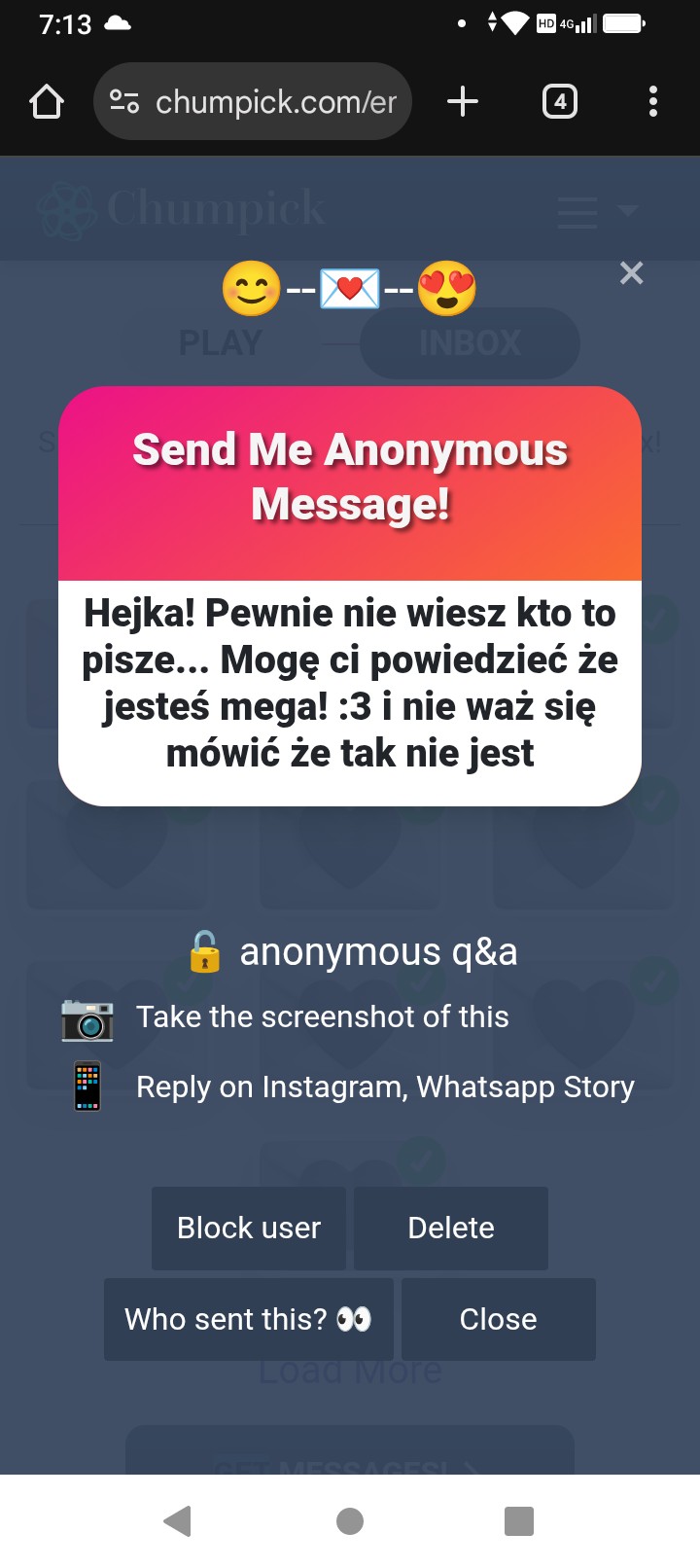Close the anonymous message dialog
The width and height of the screenshot is (700, 1568).
(498, 1319)
